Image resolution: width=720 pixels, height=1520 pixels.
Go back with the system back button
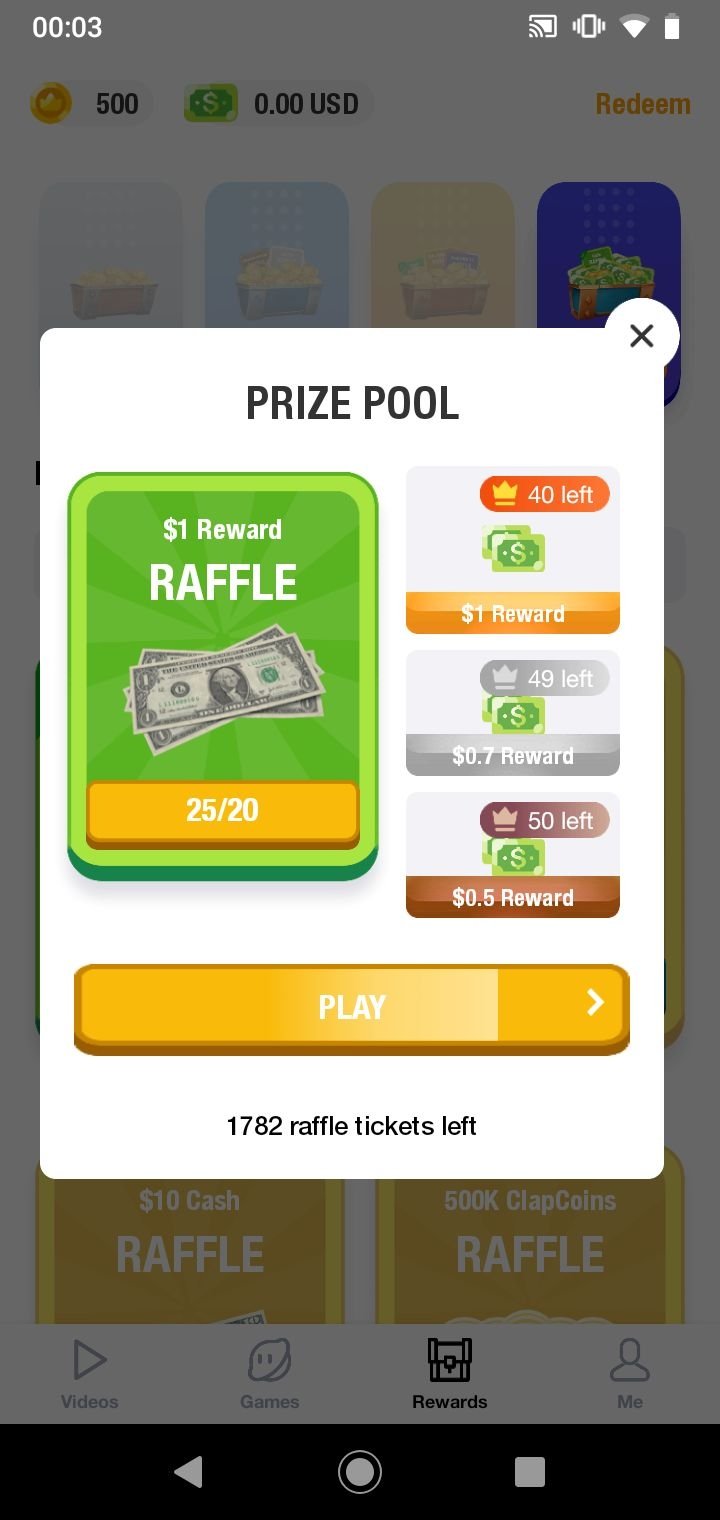tap(188, 1471)
